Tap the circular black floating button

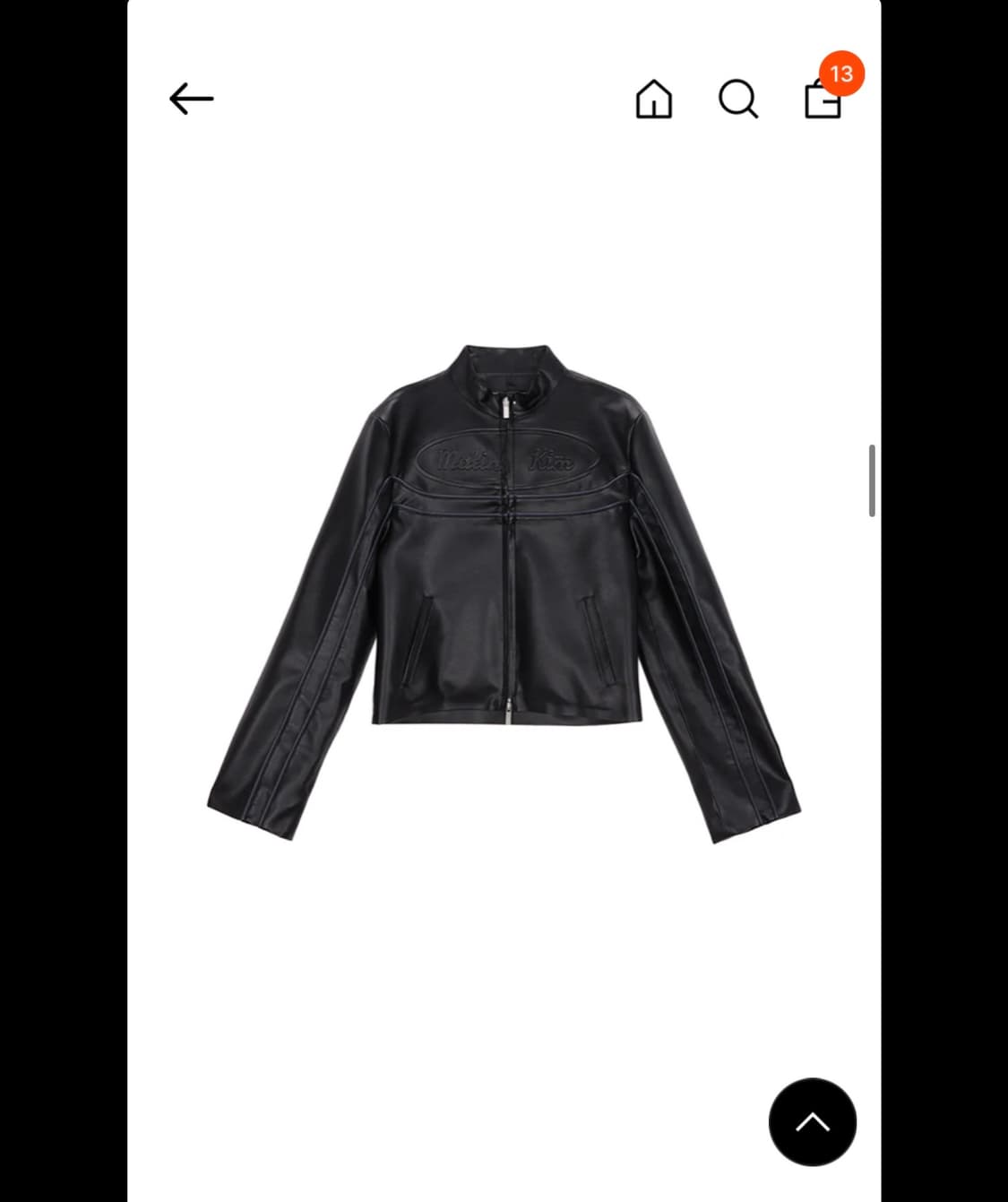pyautogui.click(x=813, y=1122)
